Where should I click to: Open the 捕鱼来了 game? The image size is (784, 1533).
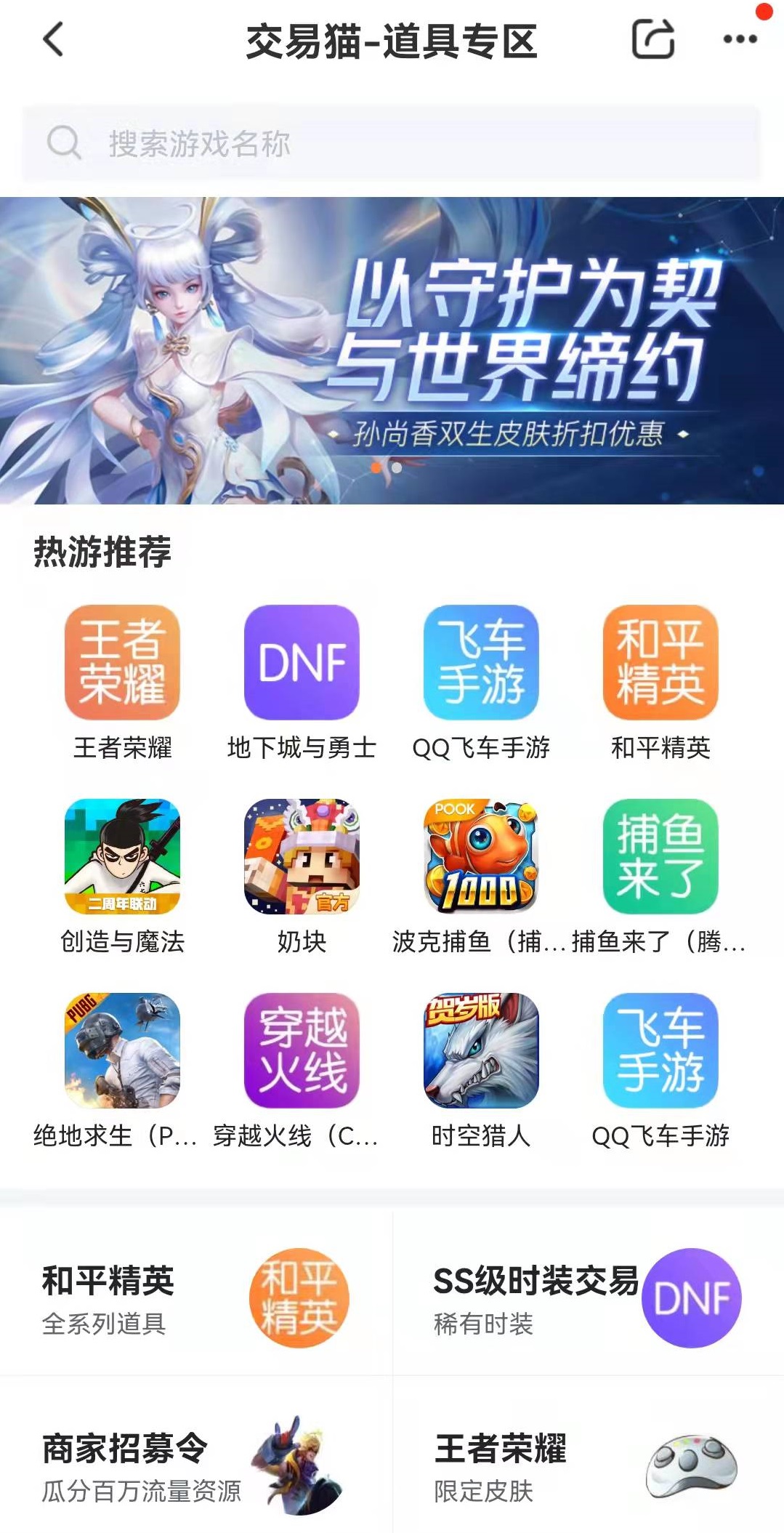[x=660, y=856]
